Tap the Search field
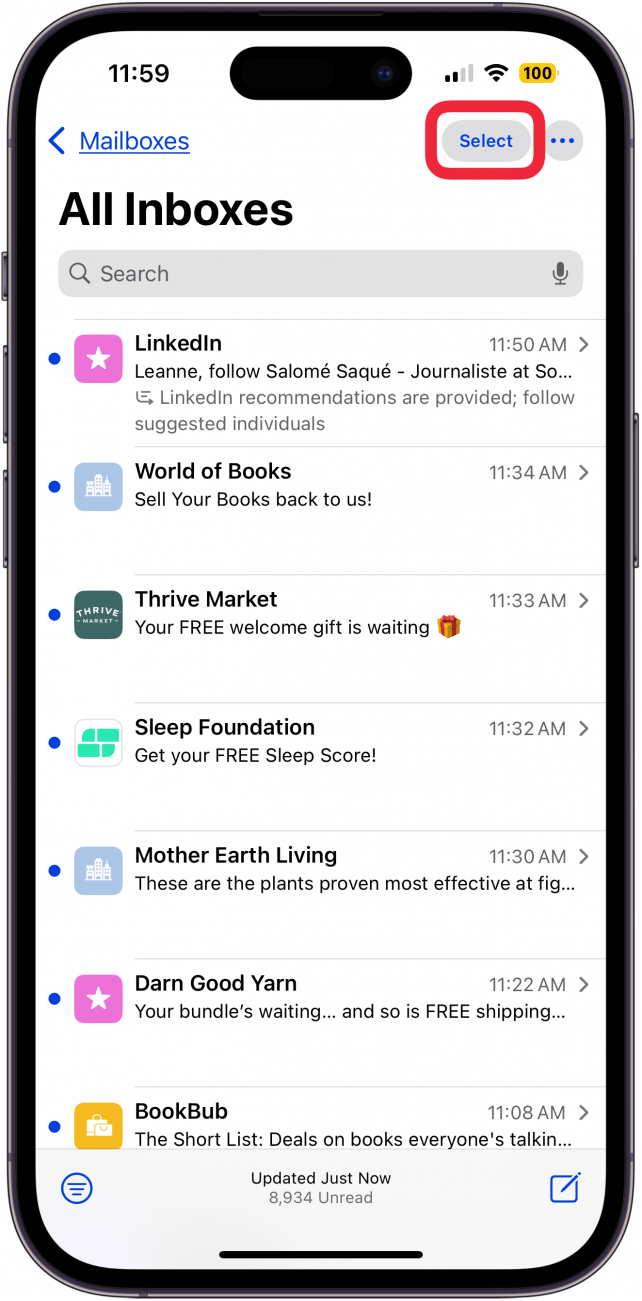The width and height of the screenshot is (642, 1301). pos(300,274)
